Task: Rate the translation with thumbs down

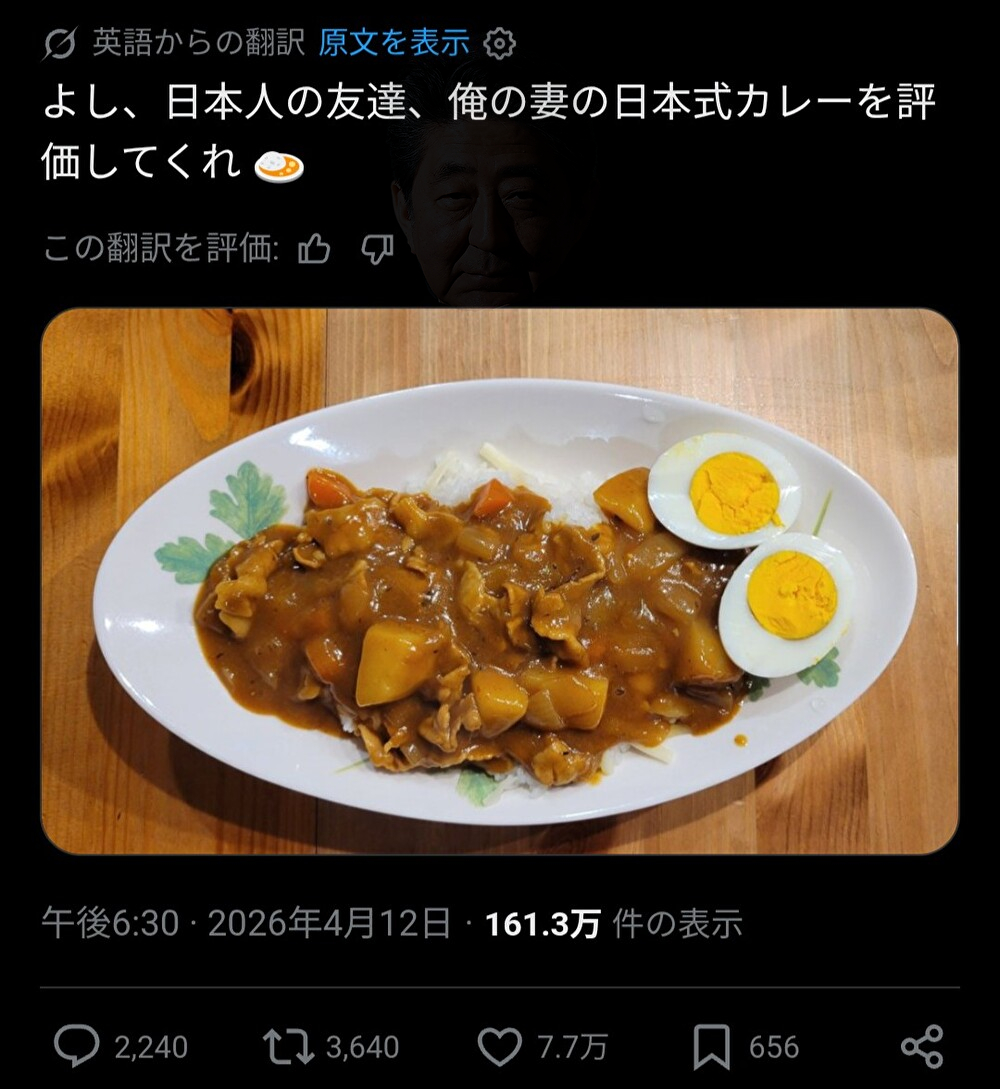Action: coord(377,249)
